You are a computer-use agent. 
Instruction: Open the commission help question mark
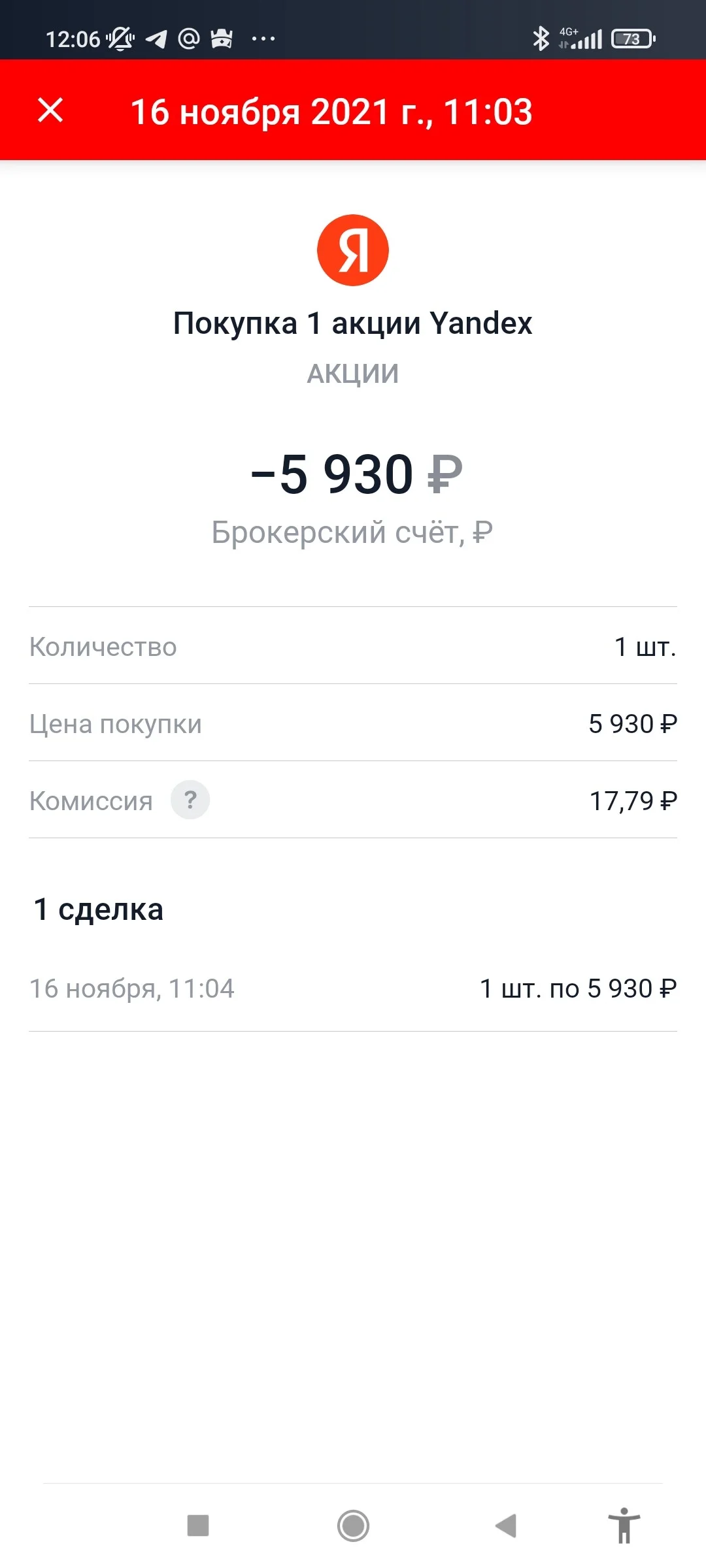click(190, 800)
